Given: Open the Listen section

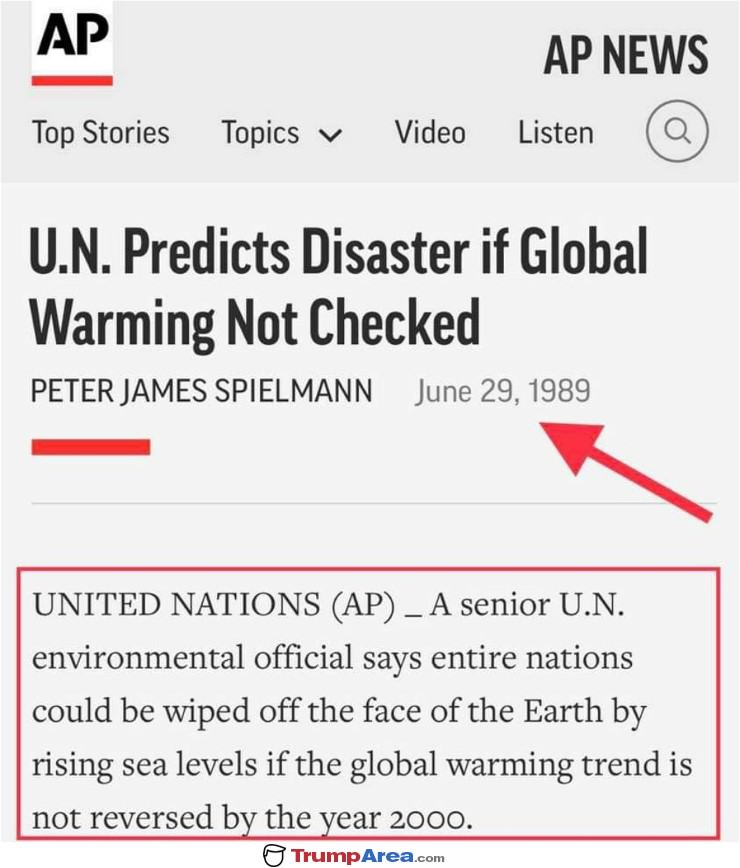Looking at the screenshot, I should (x=555, y=133).
